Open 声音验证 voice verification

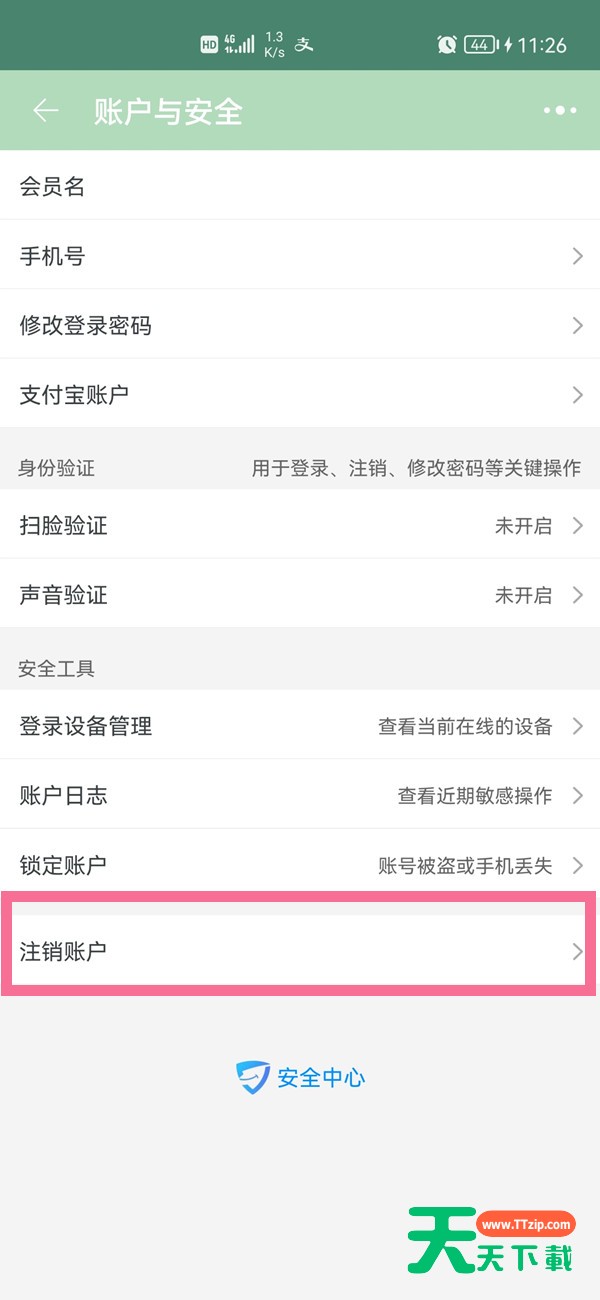(300, 595)
